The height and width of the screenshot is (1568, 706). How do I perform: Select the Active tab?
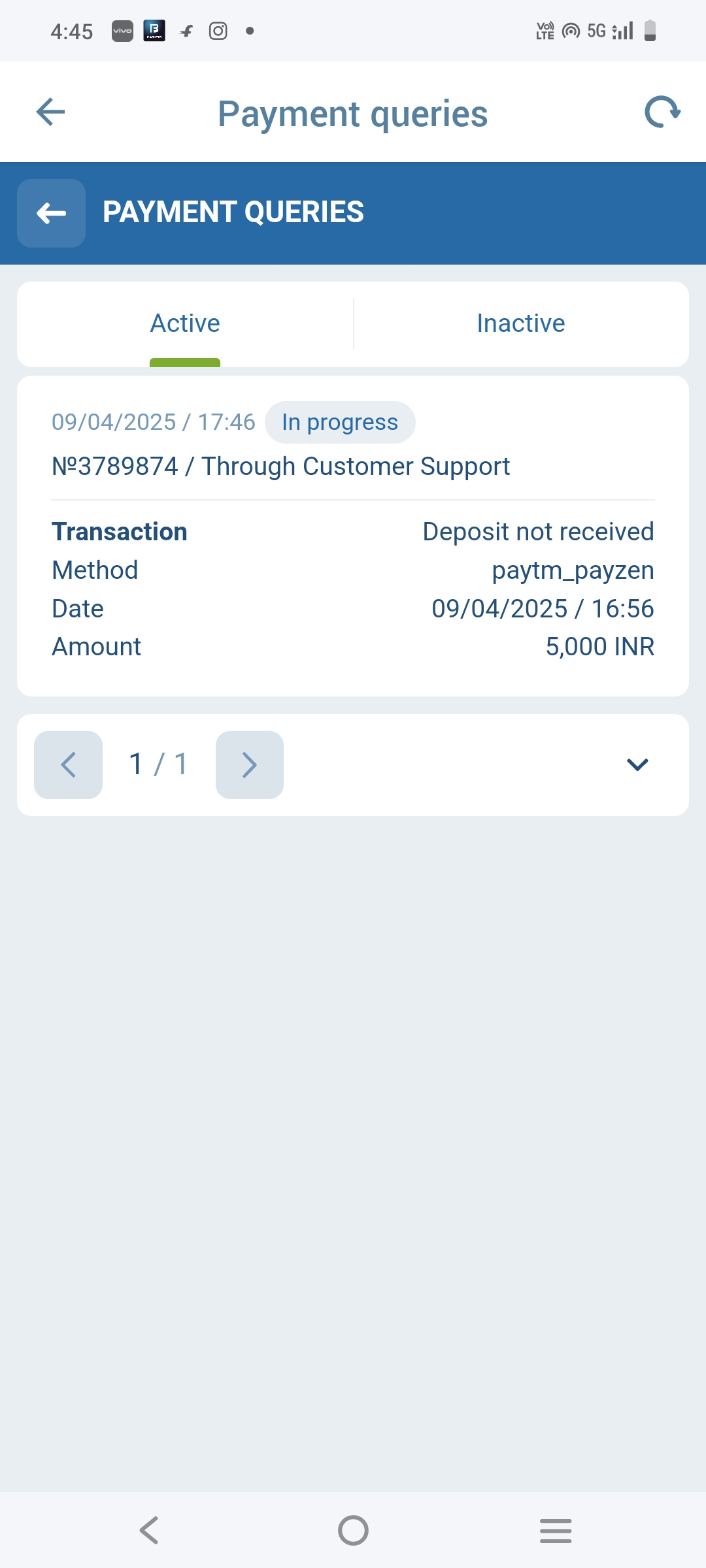[x=185, y=324]
